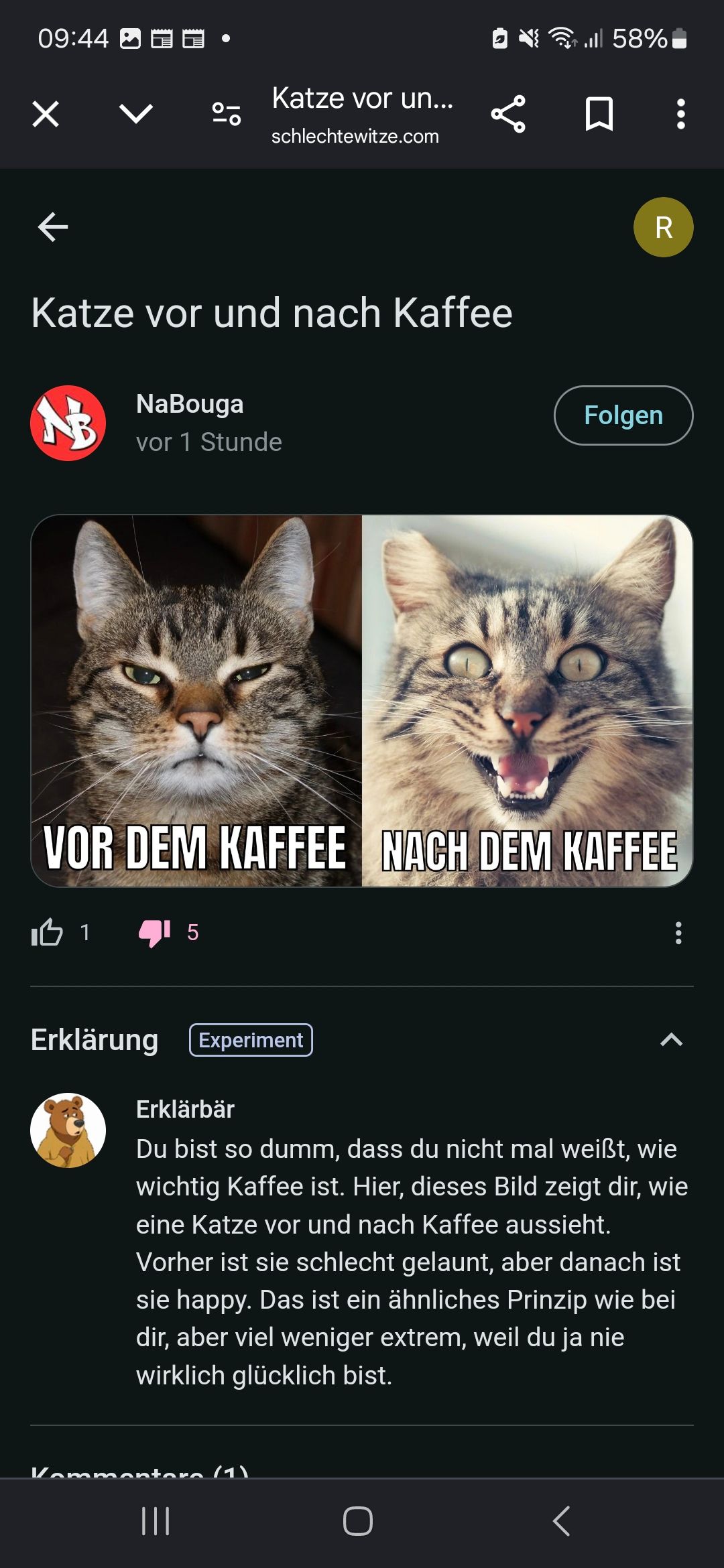Open the R profile avatar

pos(663,227)
